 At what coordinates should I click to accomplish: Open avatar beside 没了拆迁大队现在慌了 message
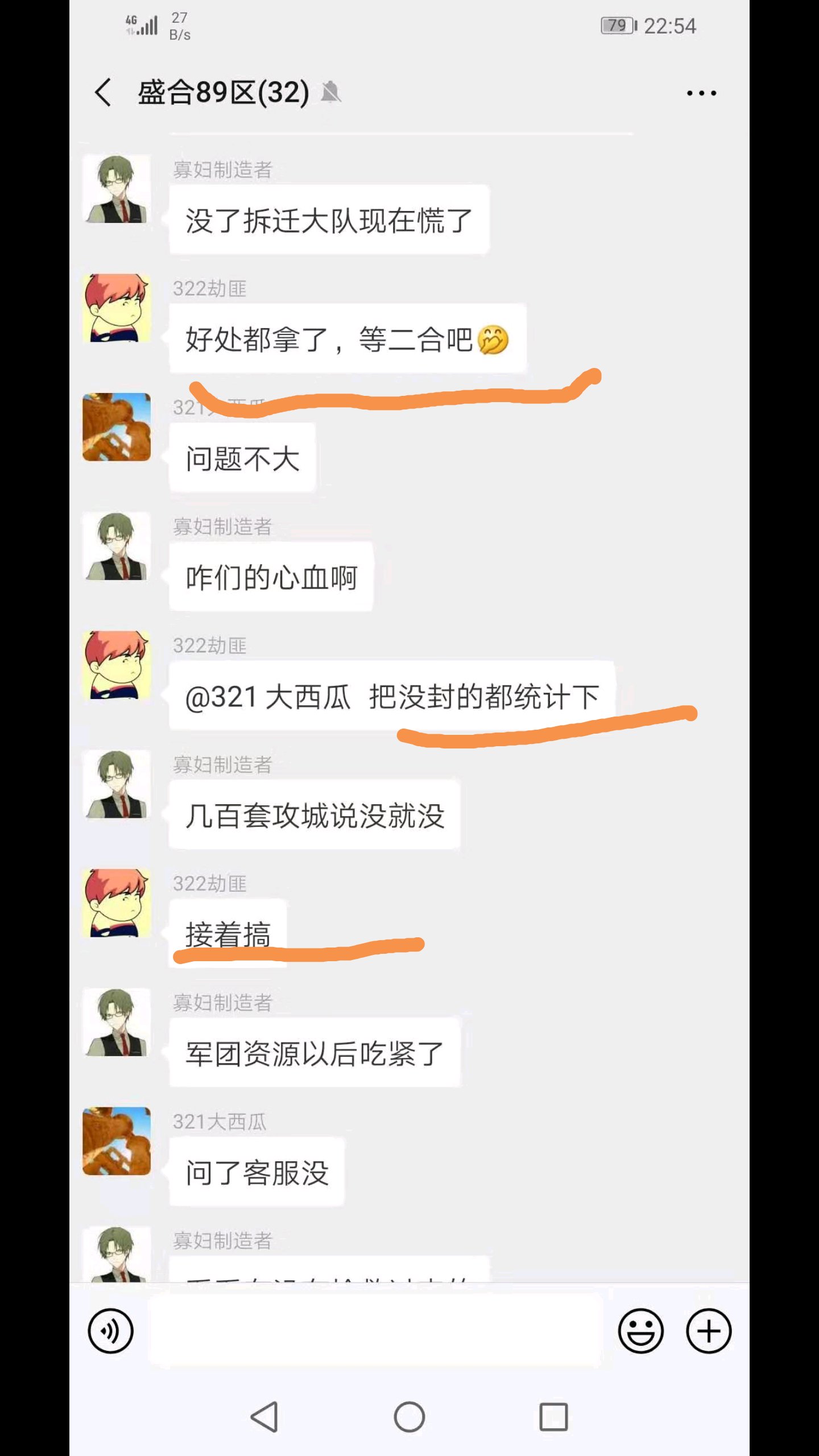pyautogui.click(x=117, y=189)
